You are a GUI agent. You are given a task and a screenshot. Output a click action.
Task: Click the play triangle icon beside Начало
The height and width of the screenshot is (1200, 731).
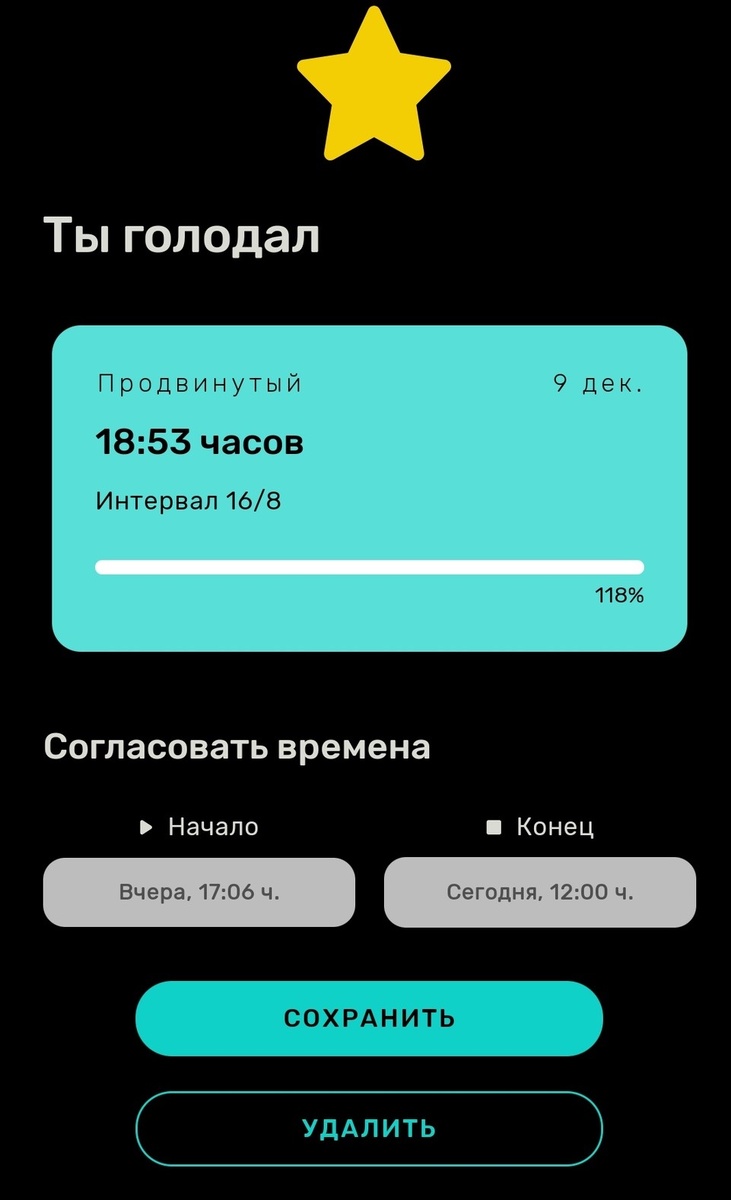147,826
